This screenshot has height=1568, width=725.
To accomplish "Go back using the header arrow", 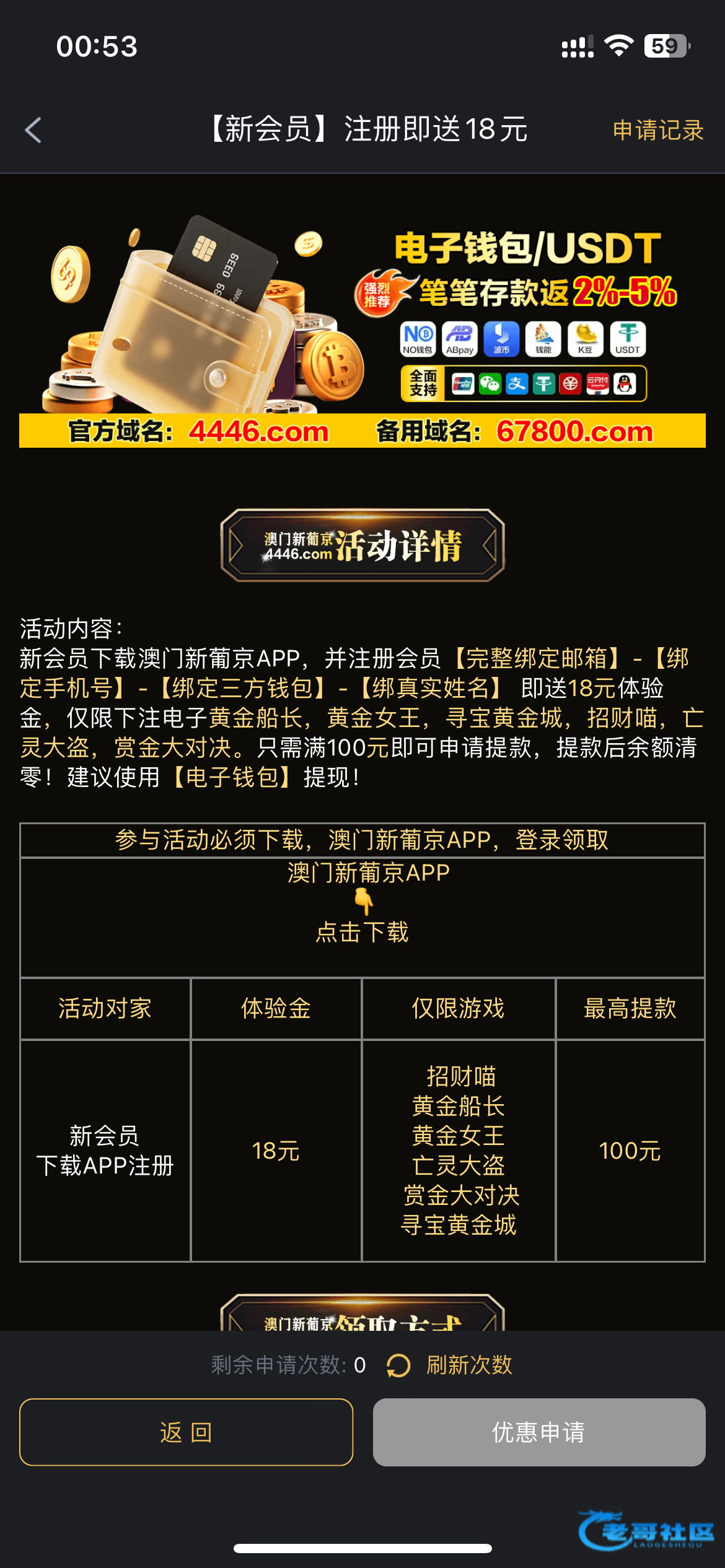I will tap(33, 131).
